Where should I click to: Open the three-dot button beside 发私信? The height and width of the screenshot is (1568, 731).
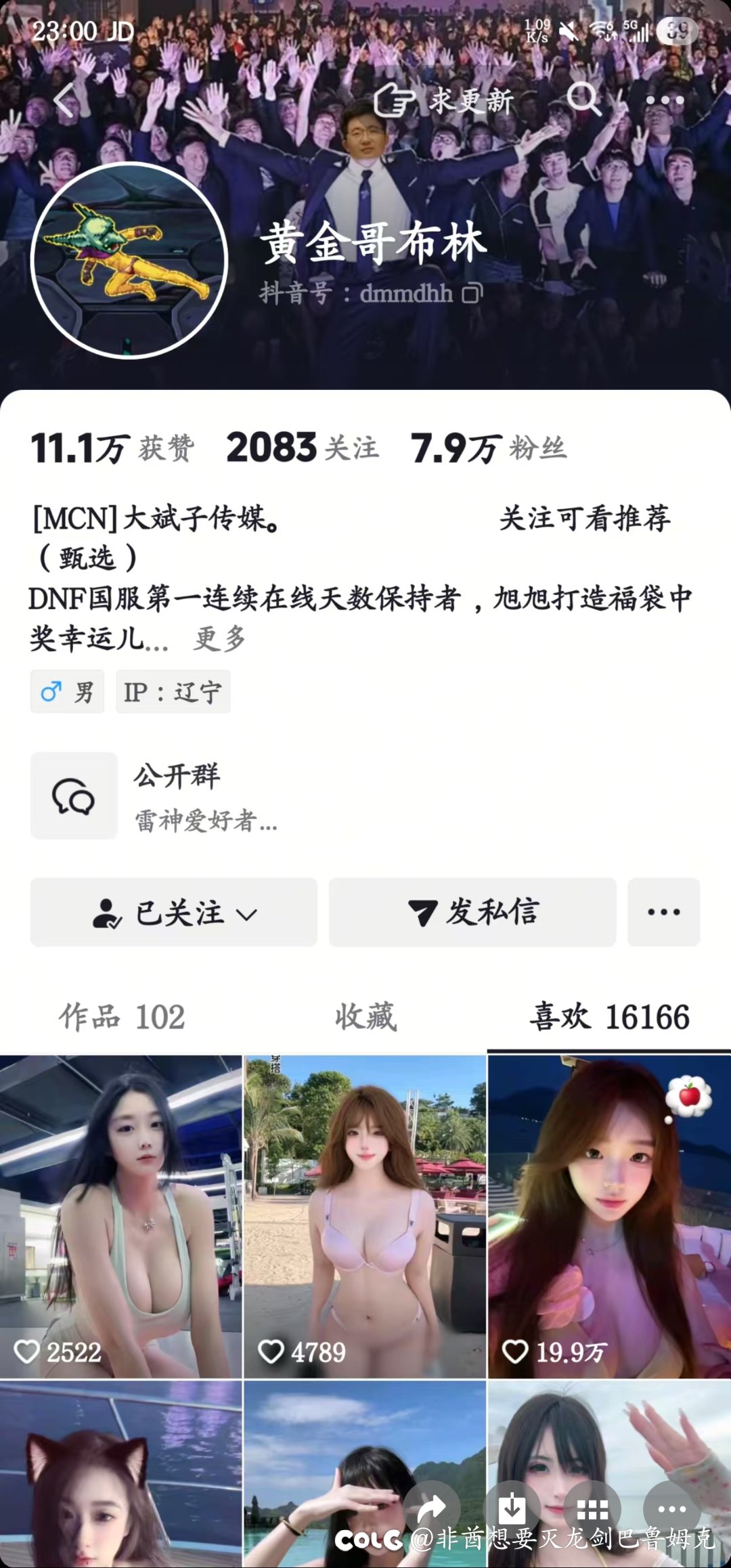[664, 912]
